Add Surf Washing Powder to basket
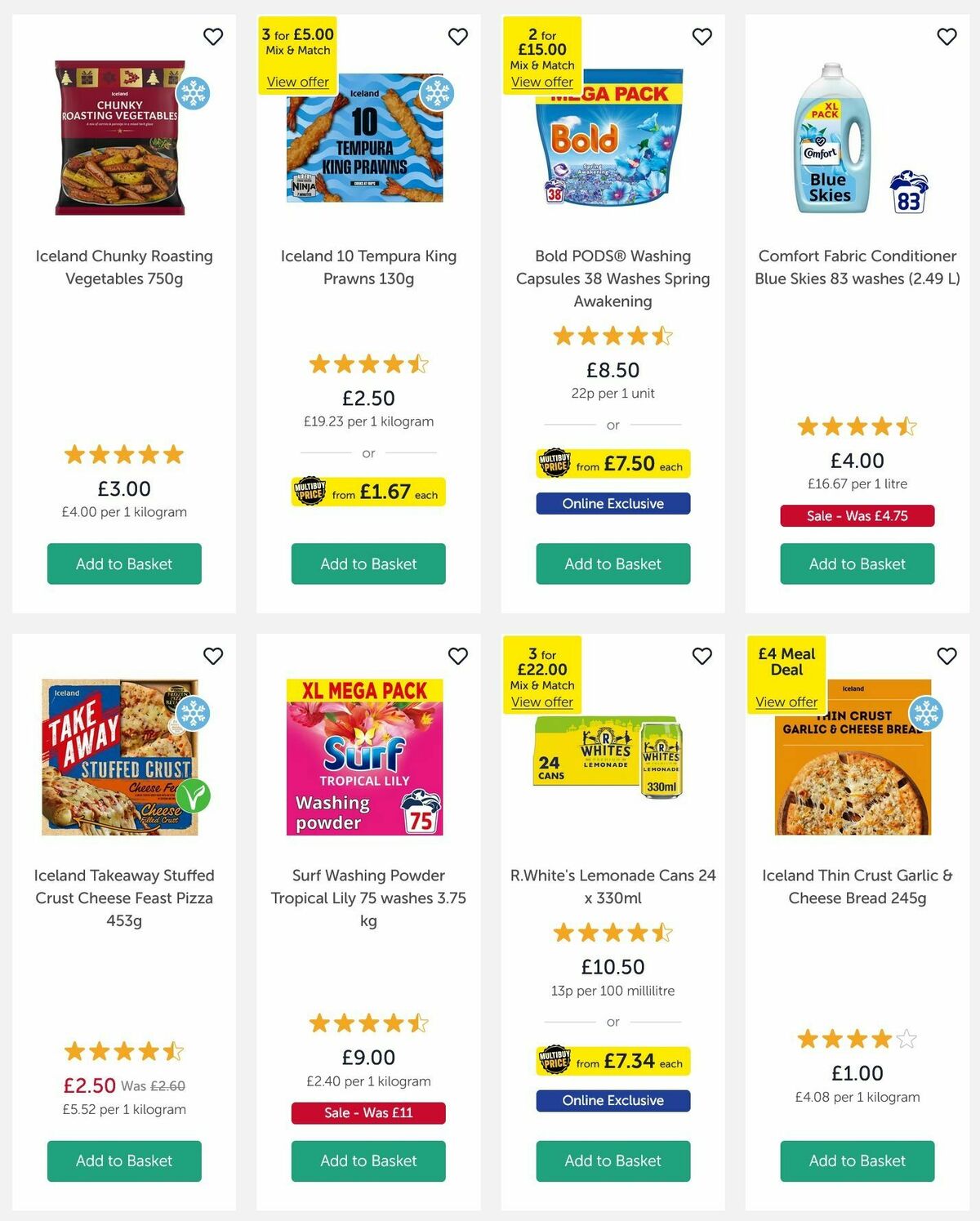The width and height of the screenshot is (980, 1221). coord(367,1161)
